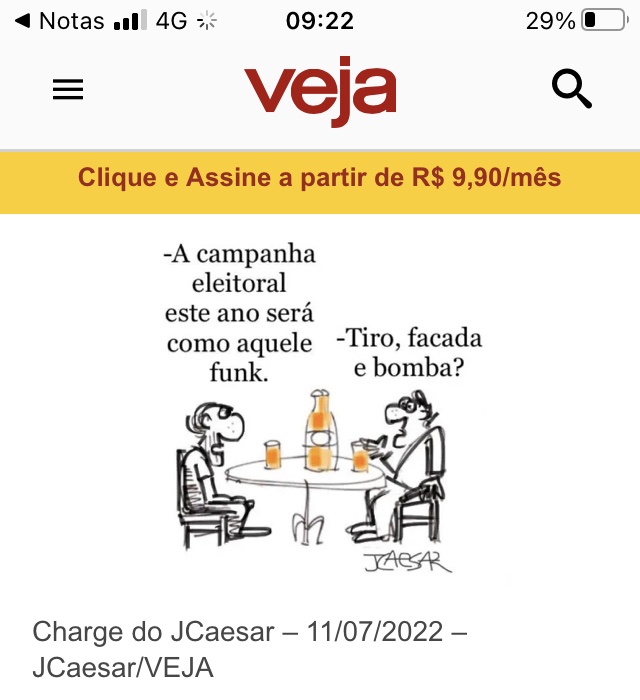Viewport: 640px width, 700px height.
Task: Open the hamburger menu
Action: [x=68, y=91]
